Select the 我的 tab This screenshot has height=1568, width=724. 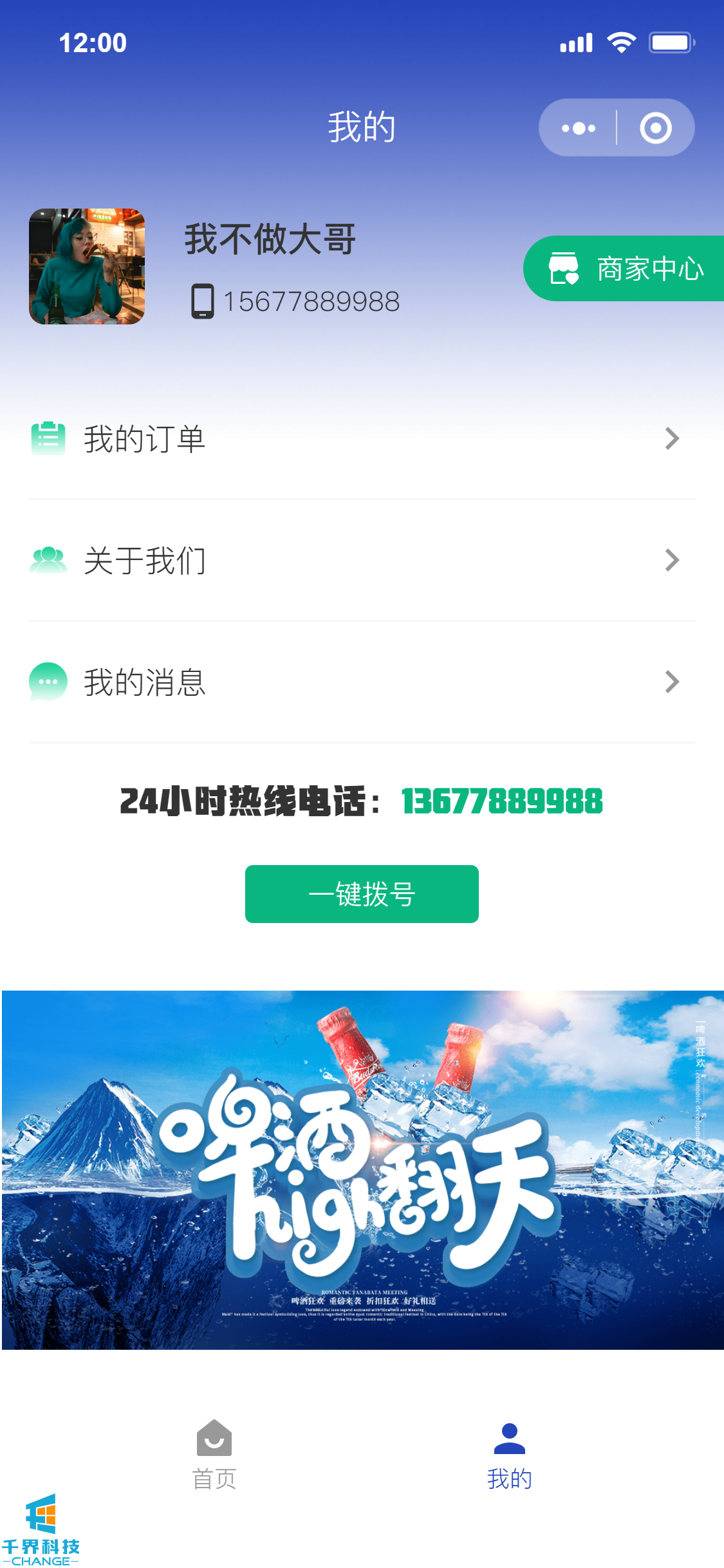click(509, 1455)
